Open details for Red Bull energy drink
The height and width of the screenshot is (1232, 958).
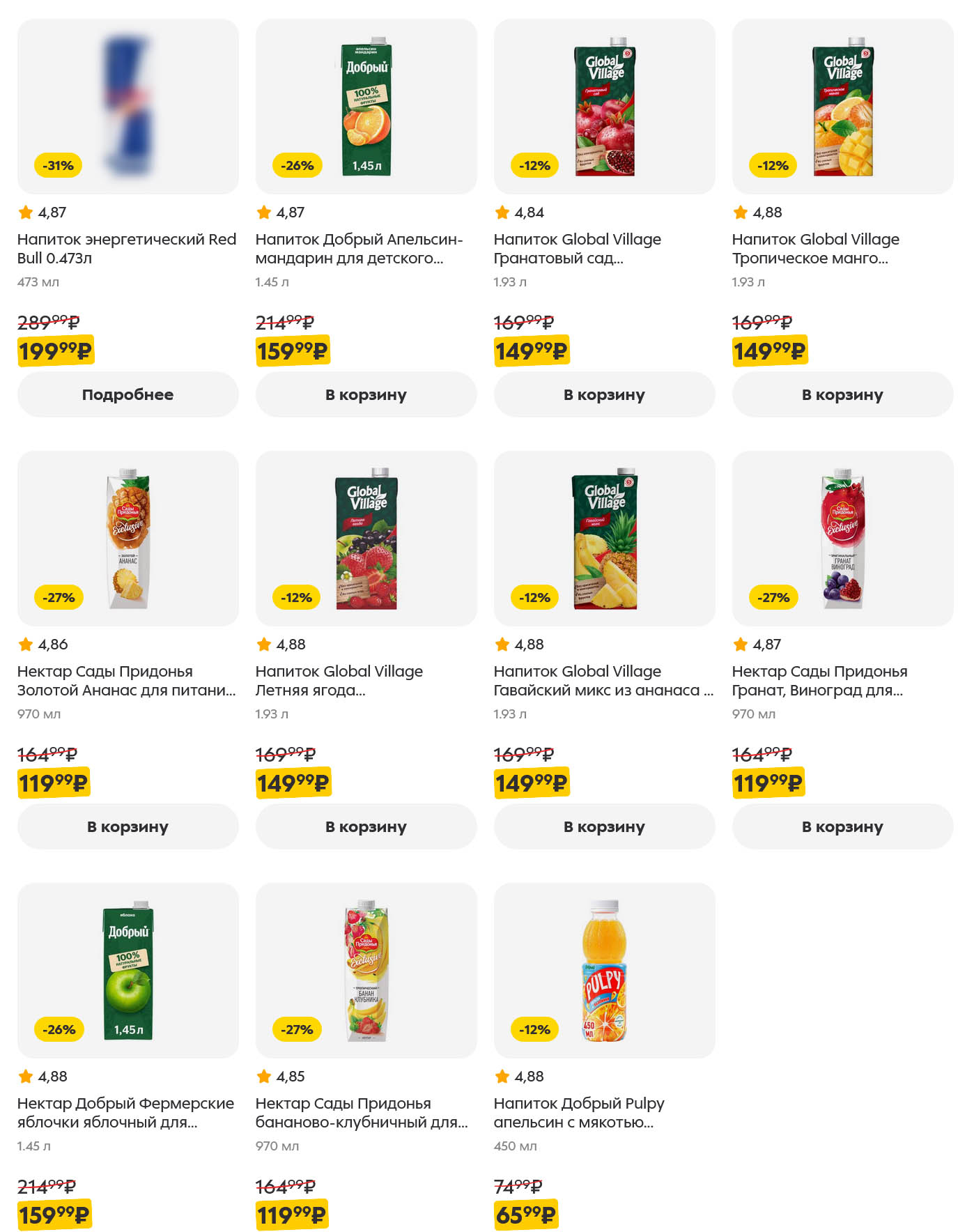tap(128, 394)
